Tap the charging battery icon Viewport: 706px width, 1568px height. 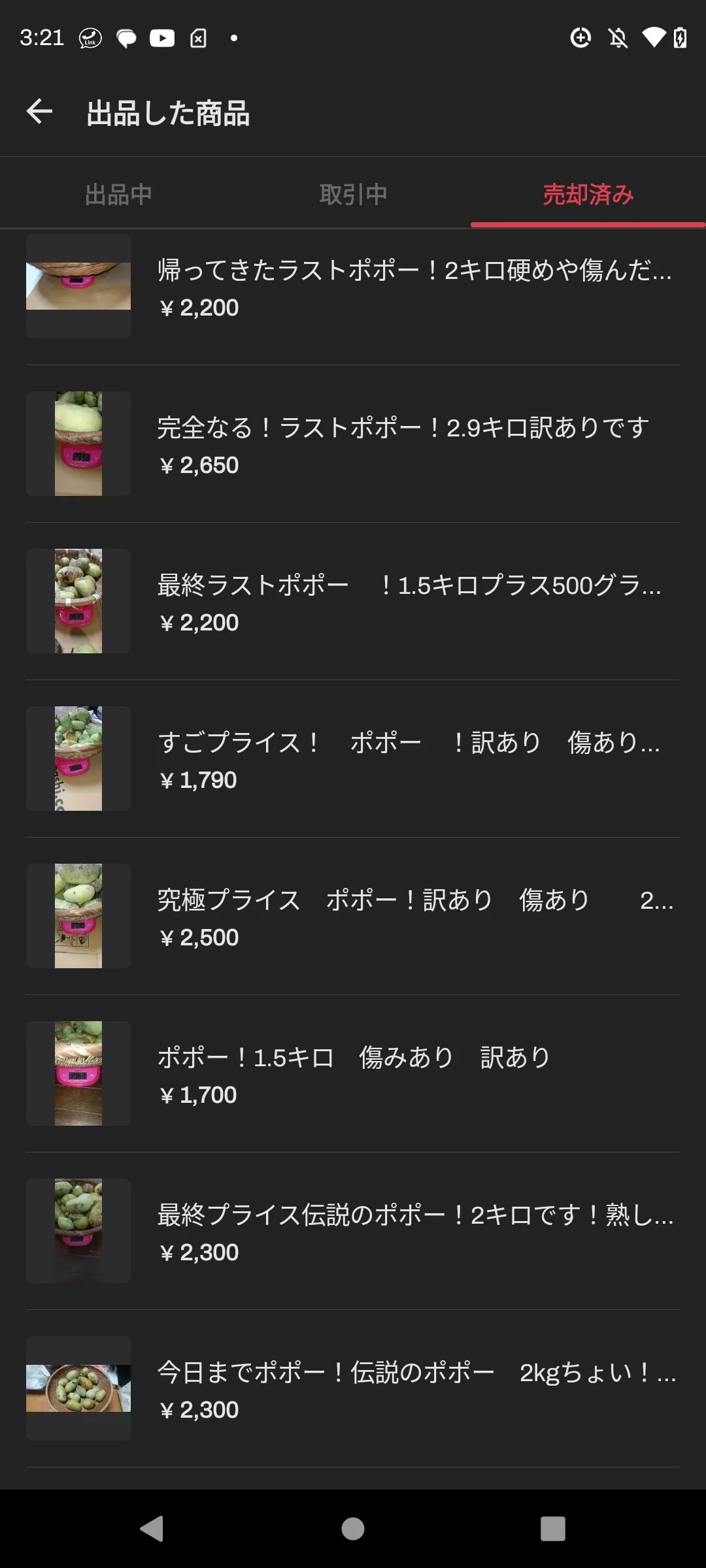(x=681, y=38)
